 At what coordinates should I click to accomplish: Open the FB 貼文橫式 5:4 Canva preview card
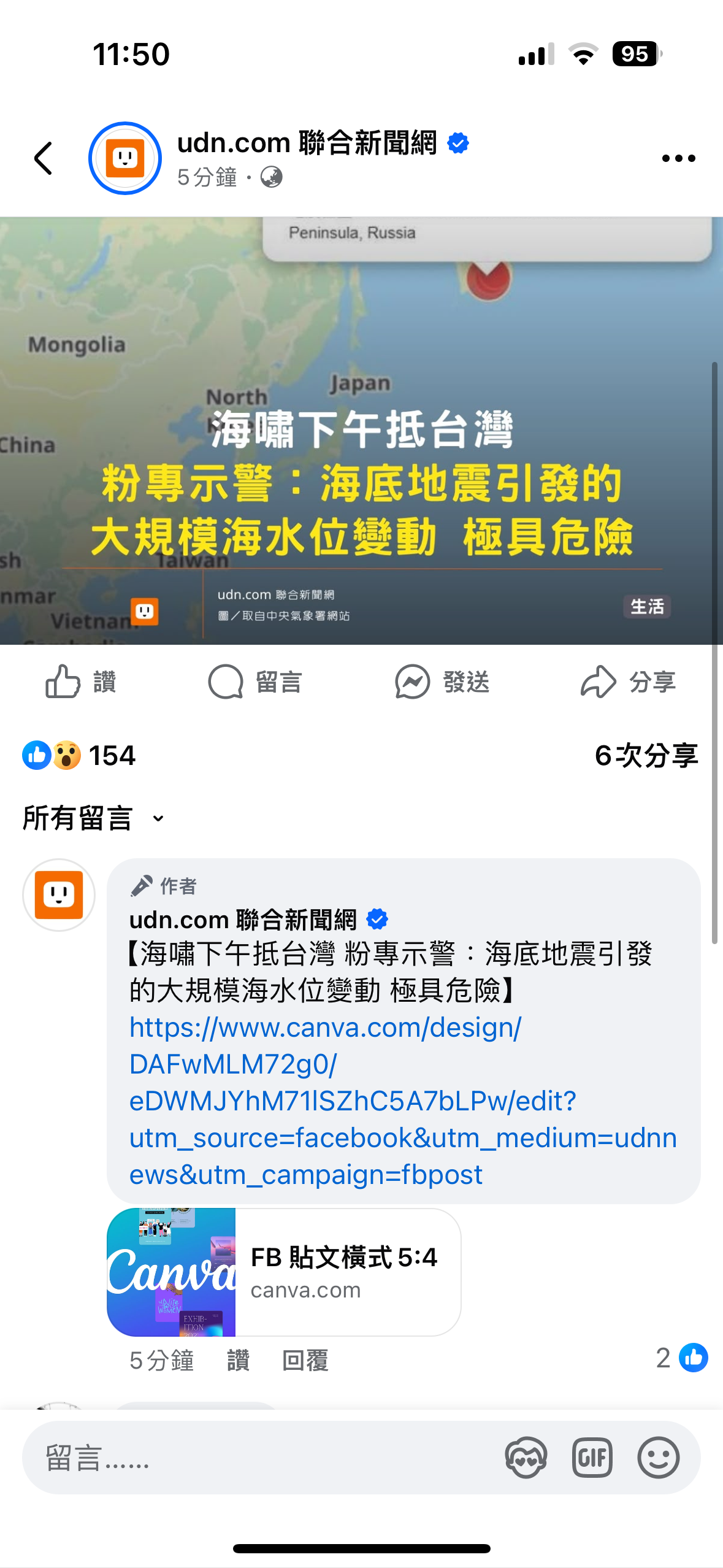coord(284,1272)
